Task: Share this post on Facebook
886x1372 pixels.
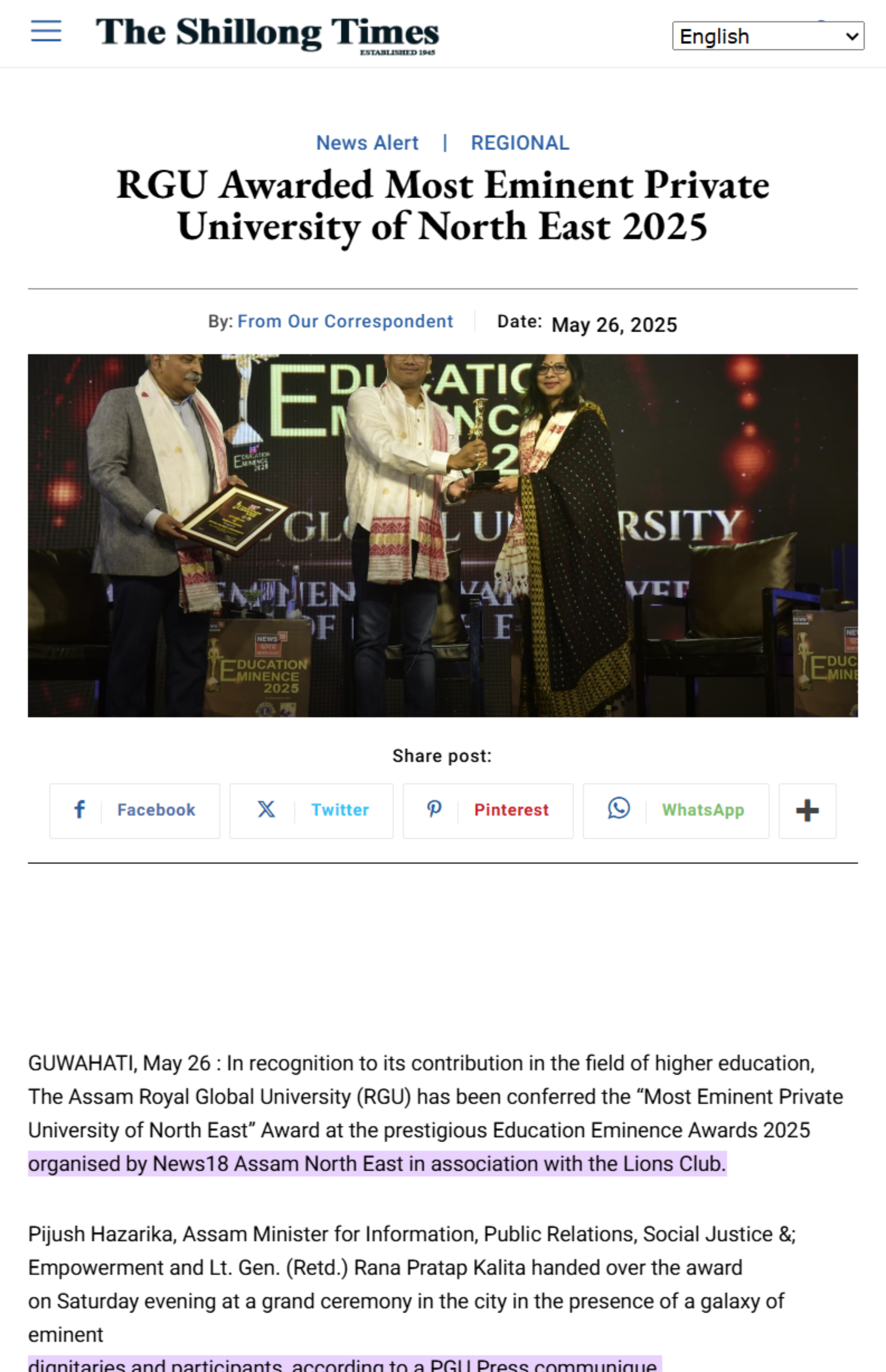Action: (x=135, y=810)
